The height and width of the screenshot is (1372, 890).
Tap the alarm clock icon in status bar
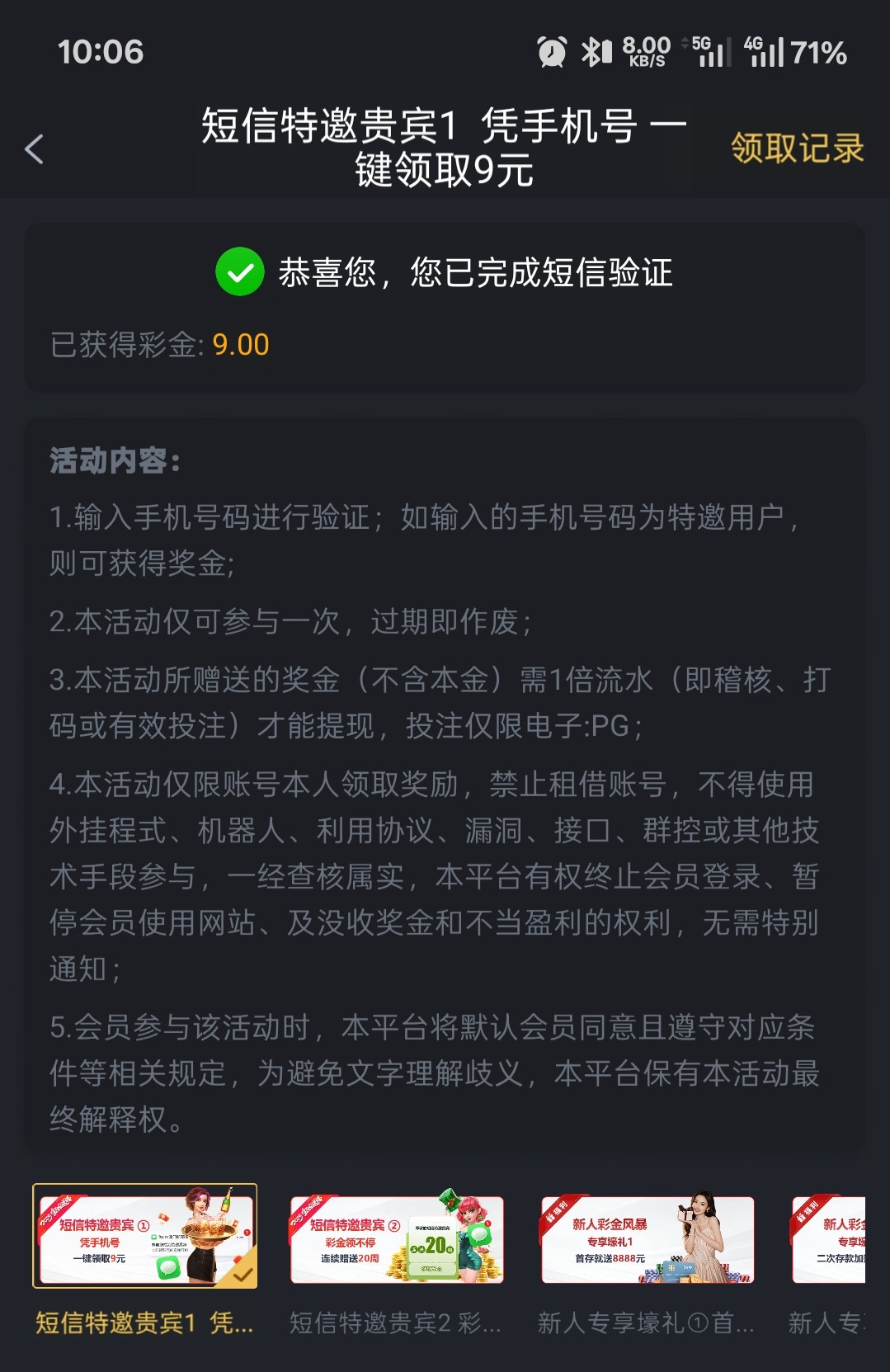[551, 52]
